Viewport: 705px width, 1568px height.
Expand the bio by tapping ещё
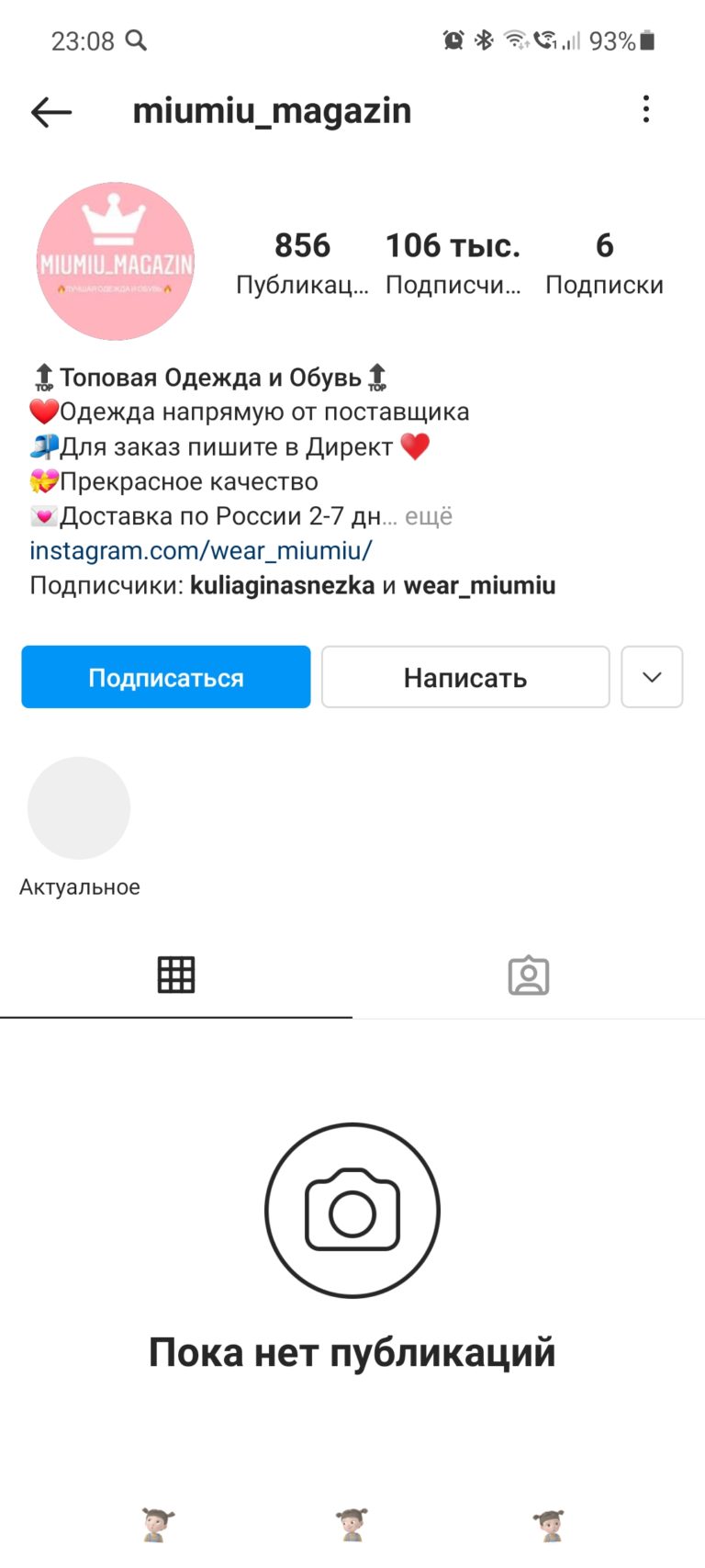click(x=429, y=516)
